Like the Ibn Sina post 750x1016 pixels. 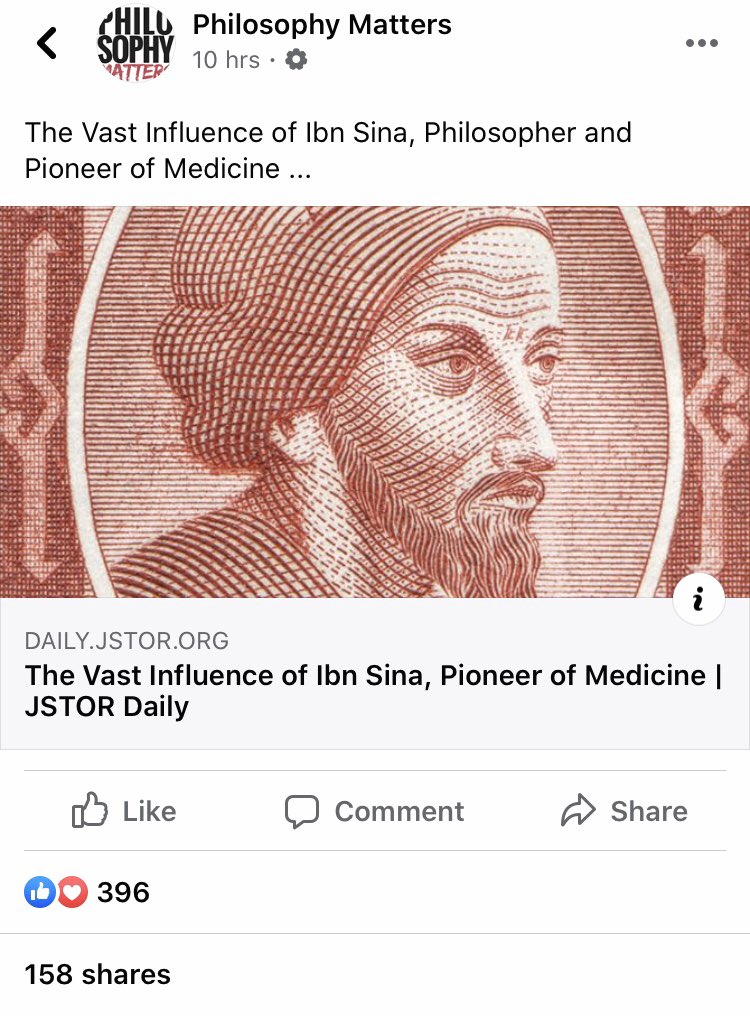point(124,811)
